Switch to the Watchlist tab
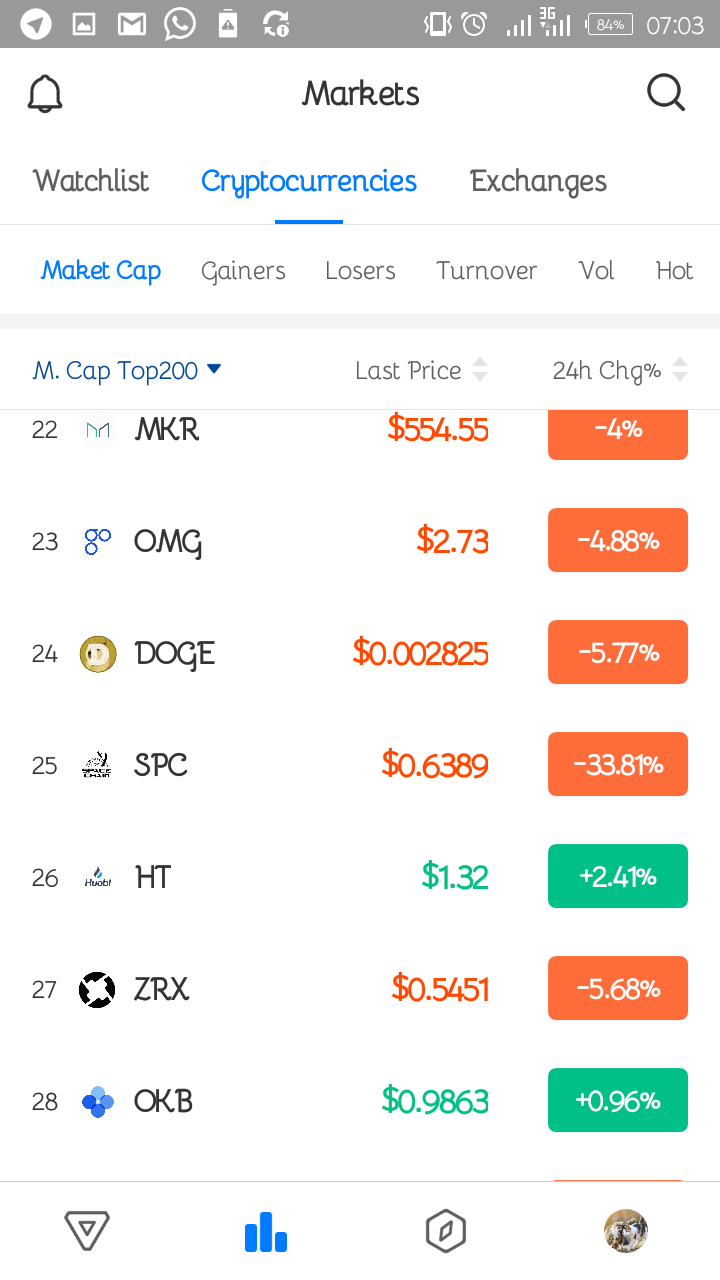The width and height of the screenshot is (720, 1280). point(91,181)
